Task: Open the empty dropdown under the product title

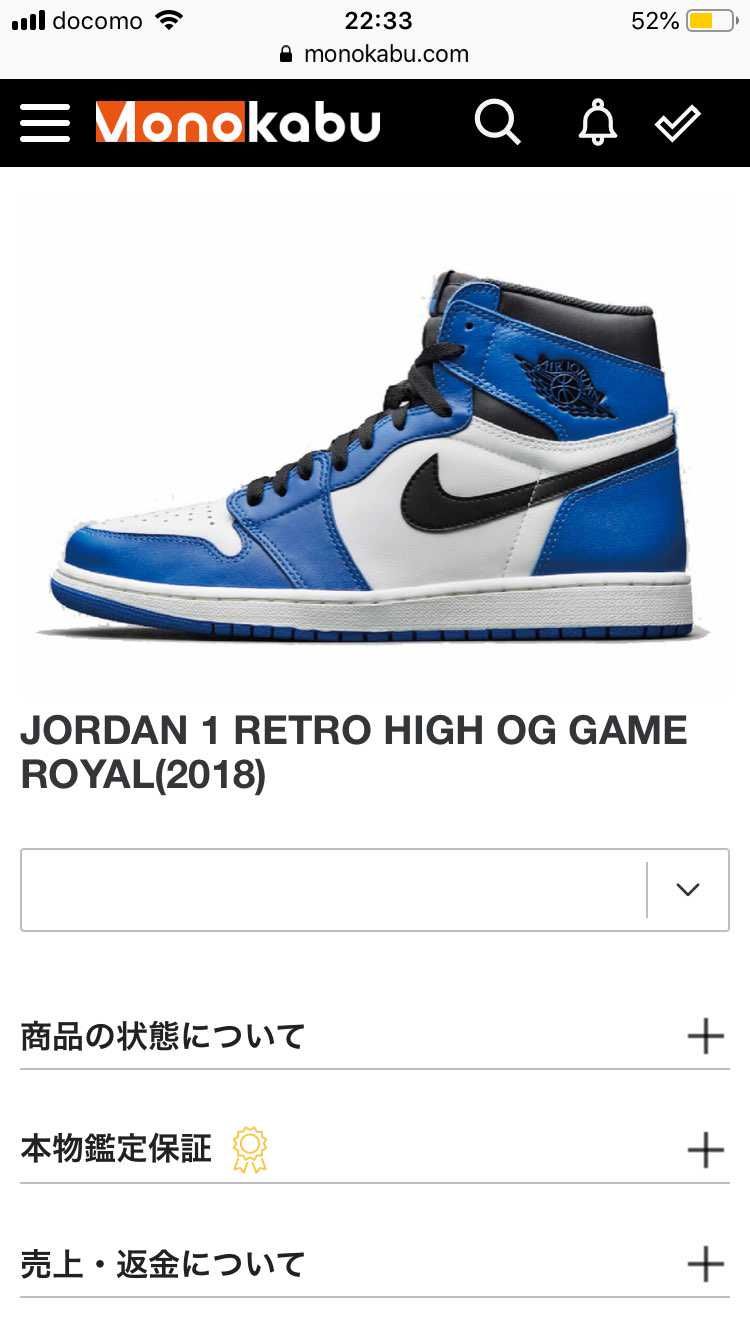Action: 374,889
